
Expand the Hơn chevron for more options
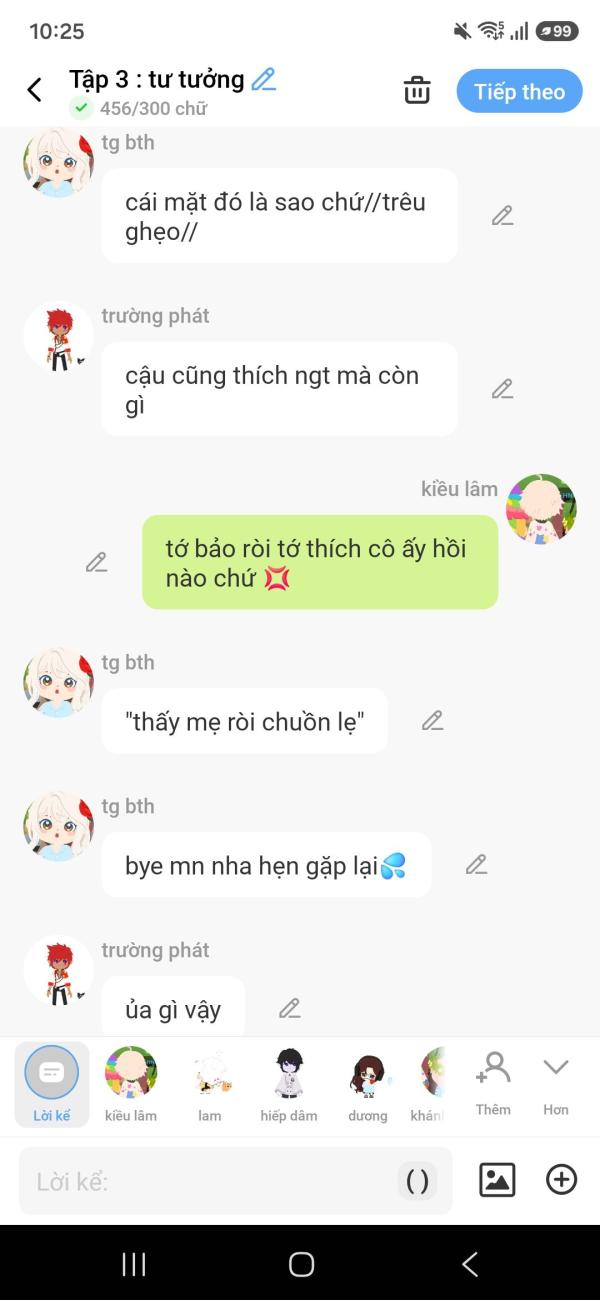click(556, 1083)
